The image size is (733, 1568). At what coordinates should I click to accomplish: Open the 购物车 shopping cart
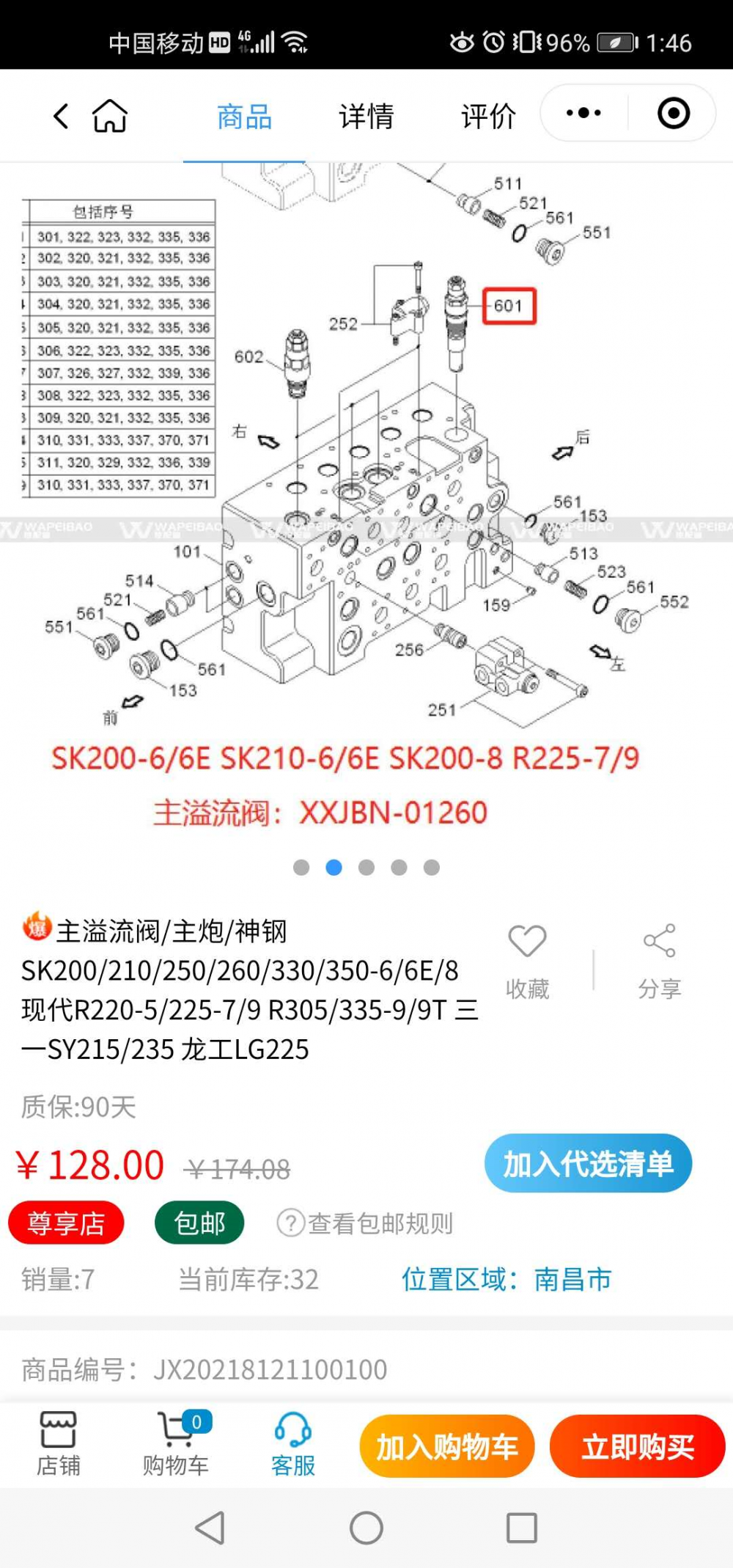pyautogui.click(x=176, y=1444)
